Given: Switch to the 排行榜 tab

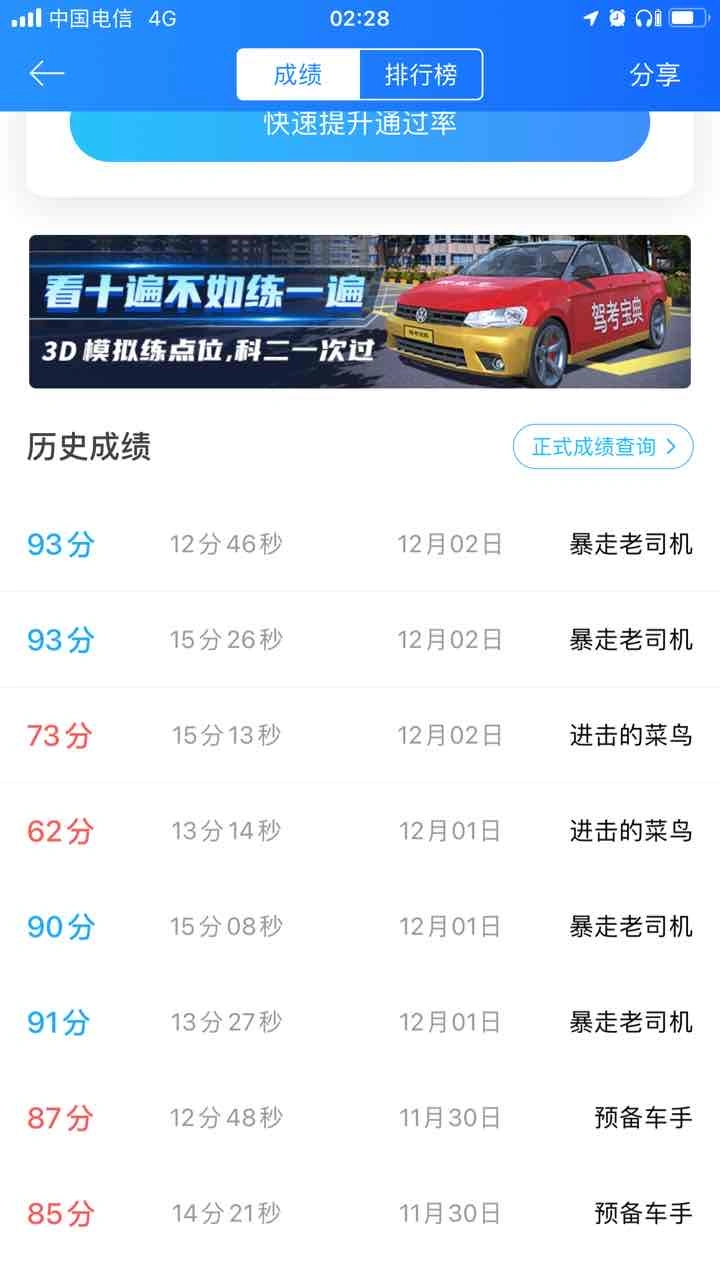Looking at the screenshot, I should [x=421, y=74].
